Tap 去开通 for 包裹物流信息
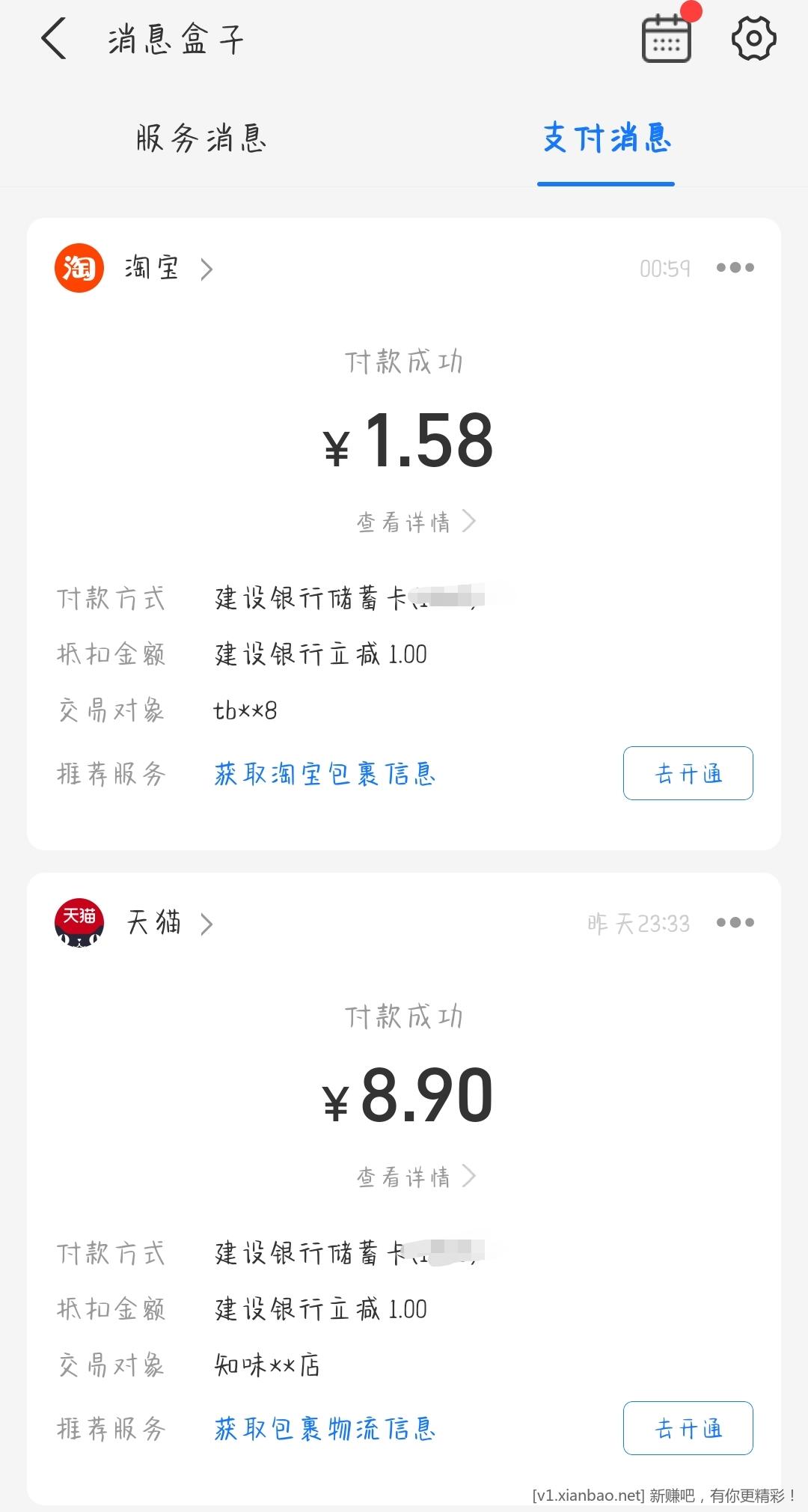This screenshot has height=1512, width=808. (x=688, y=1428)
